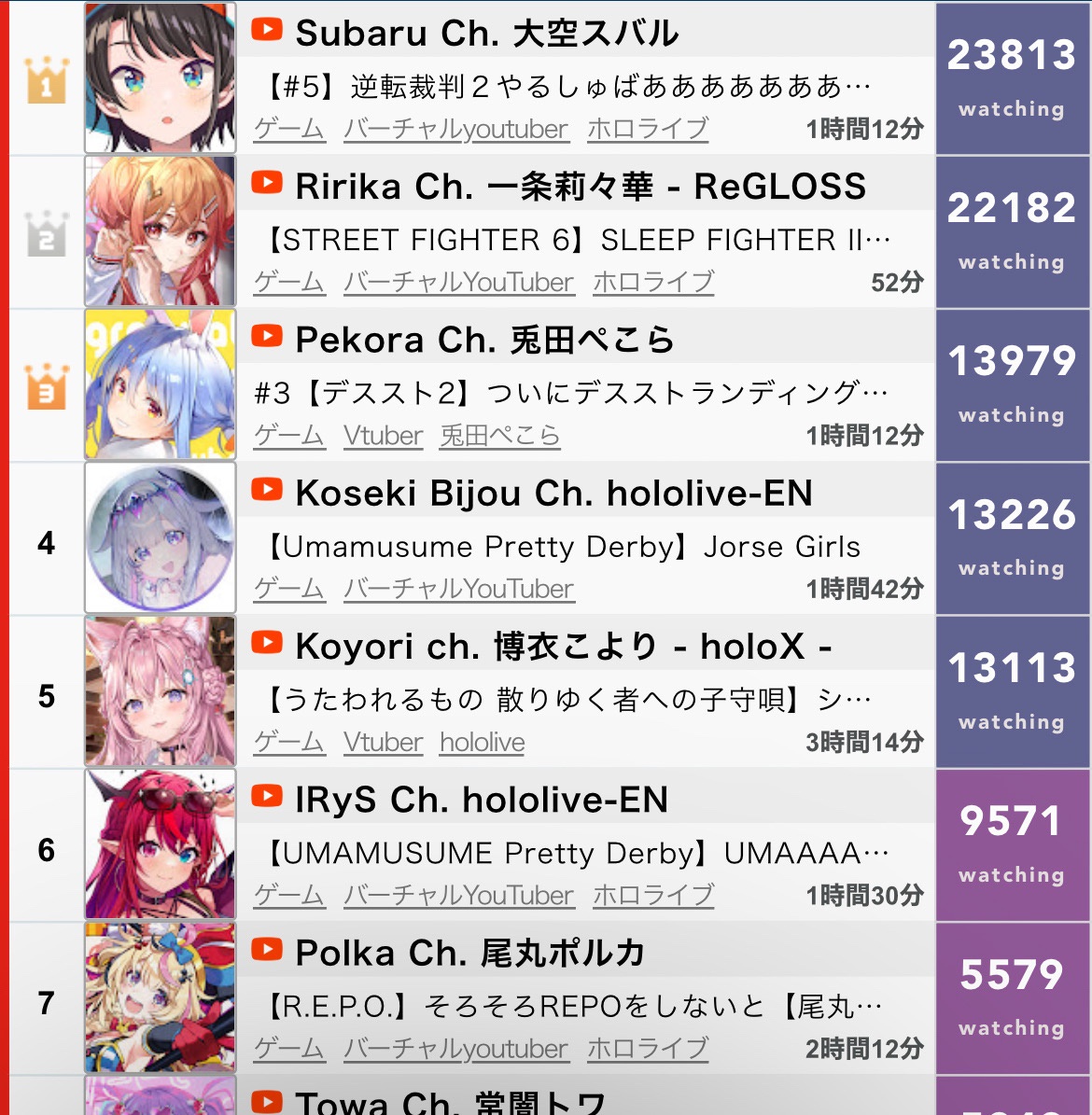Select ホロライブ tag under Subaru's stream
Image resolution: width=1092 pixels, height=1115 pixels.
pyautogui.click(x=648, y=129)
